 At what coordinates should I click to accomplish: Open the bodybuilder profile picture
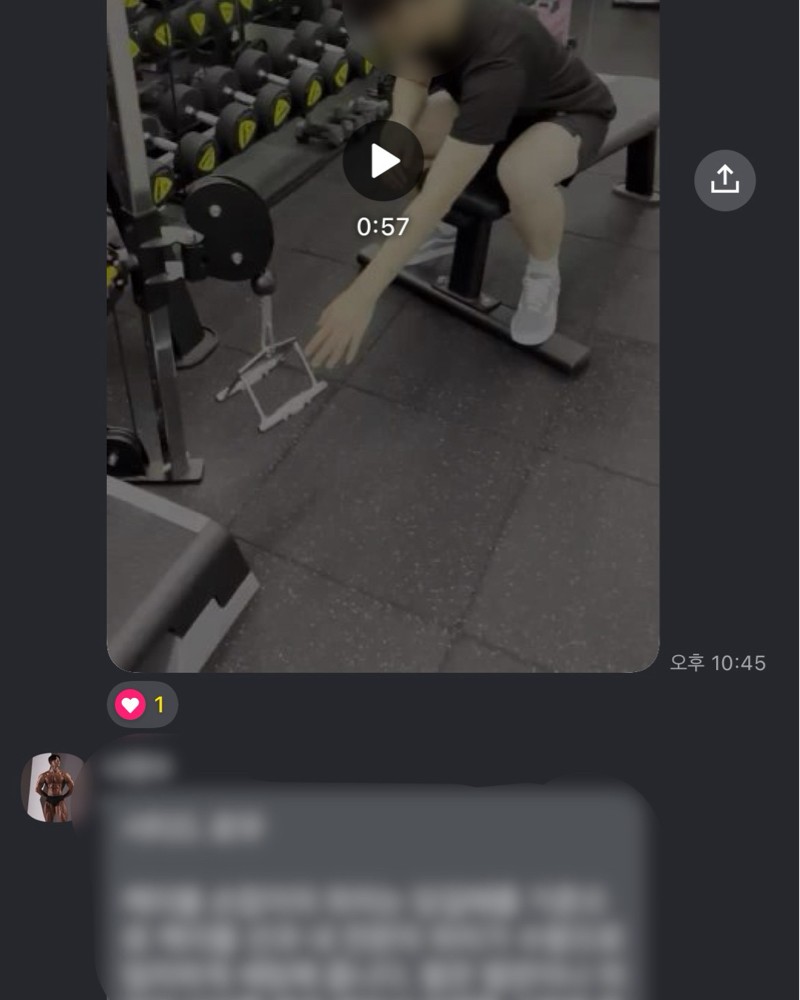pos(54,788)
